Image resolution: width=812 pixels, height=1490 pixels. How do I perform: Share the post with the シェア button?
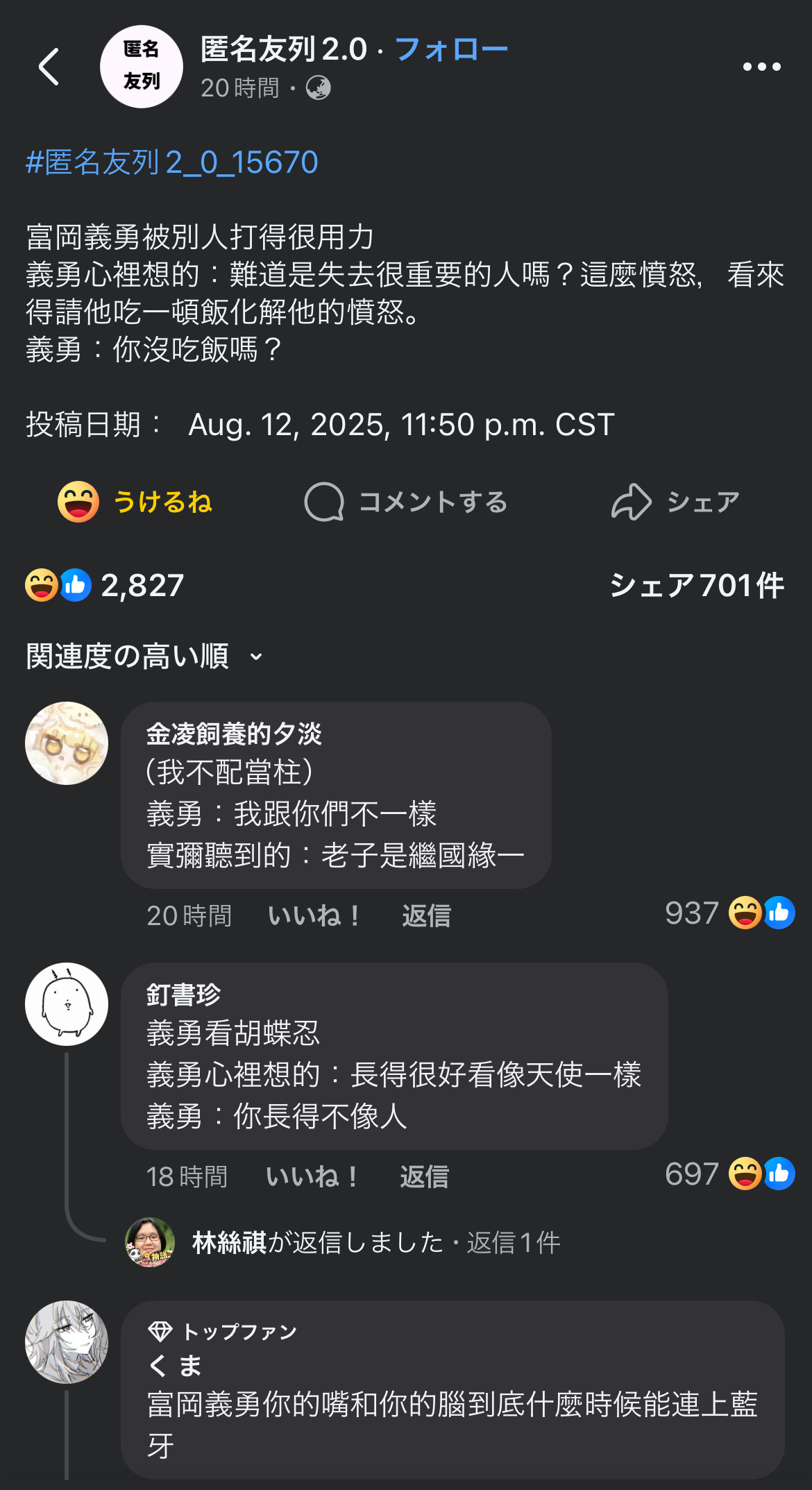(675, 502)
